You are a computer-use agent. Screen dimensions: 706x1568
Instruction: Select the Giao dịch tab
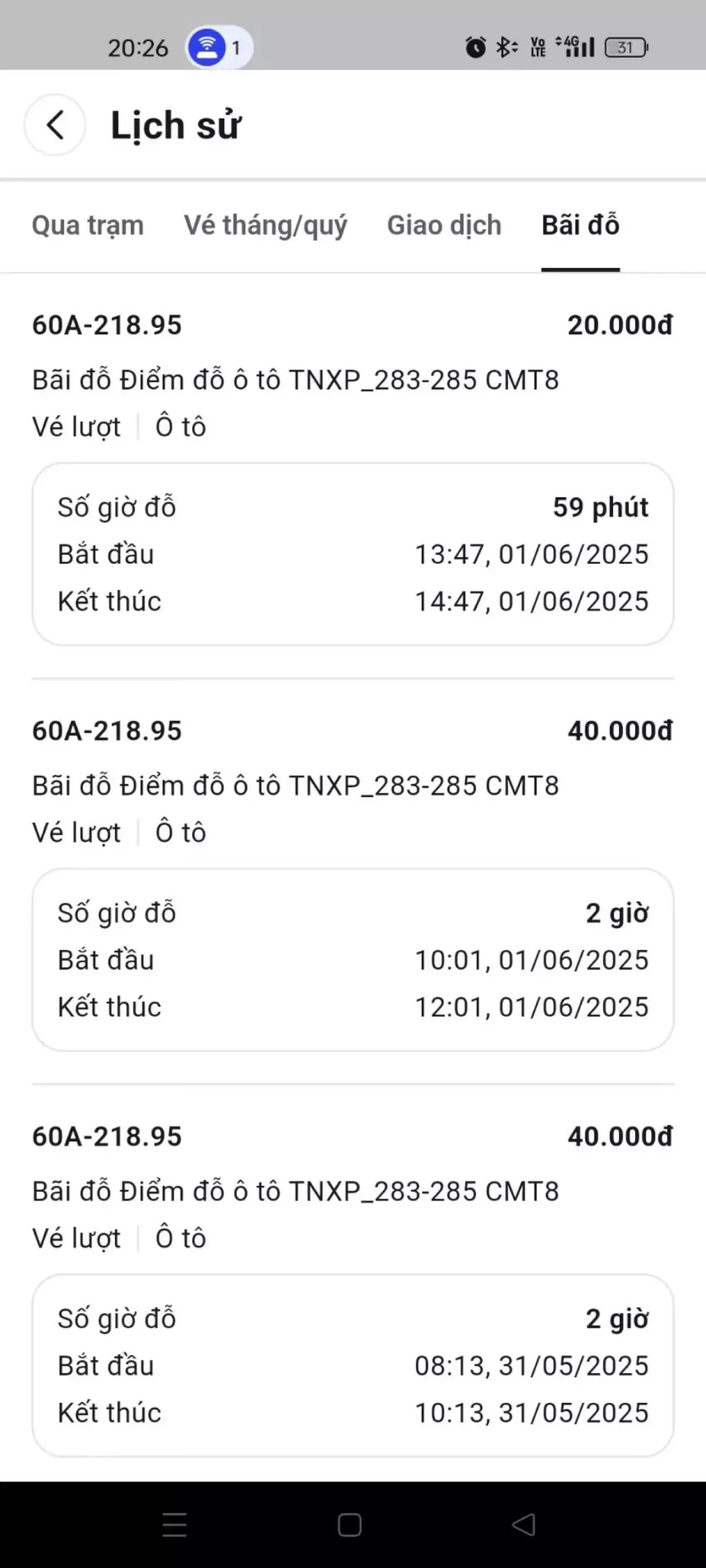(x=445, y=226)
